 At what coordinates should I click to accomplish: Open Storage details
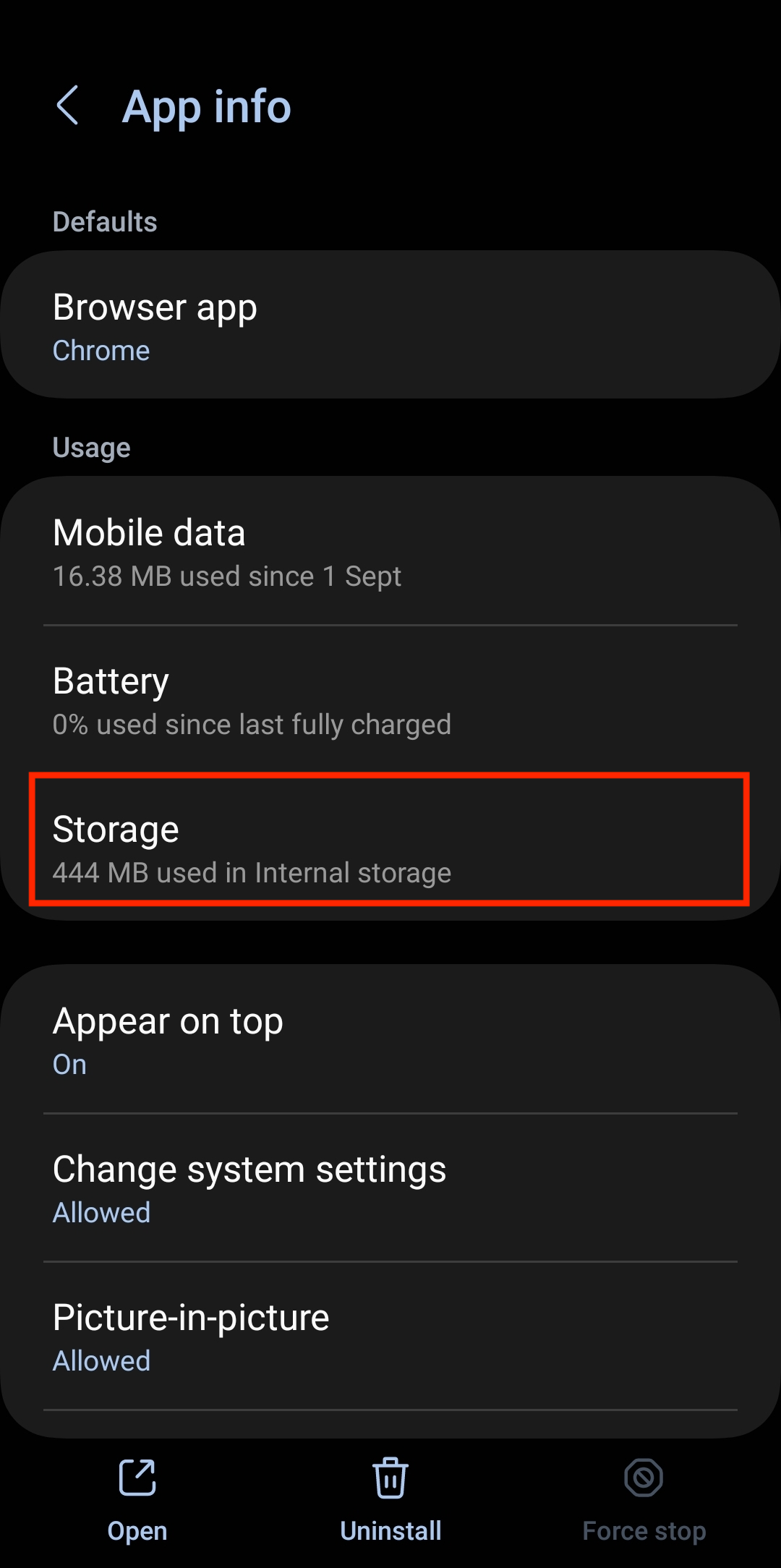390,848
